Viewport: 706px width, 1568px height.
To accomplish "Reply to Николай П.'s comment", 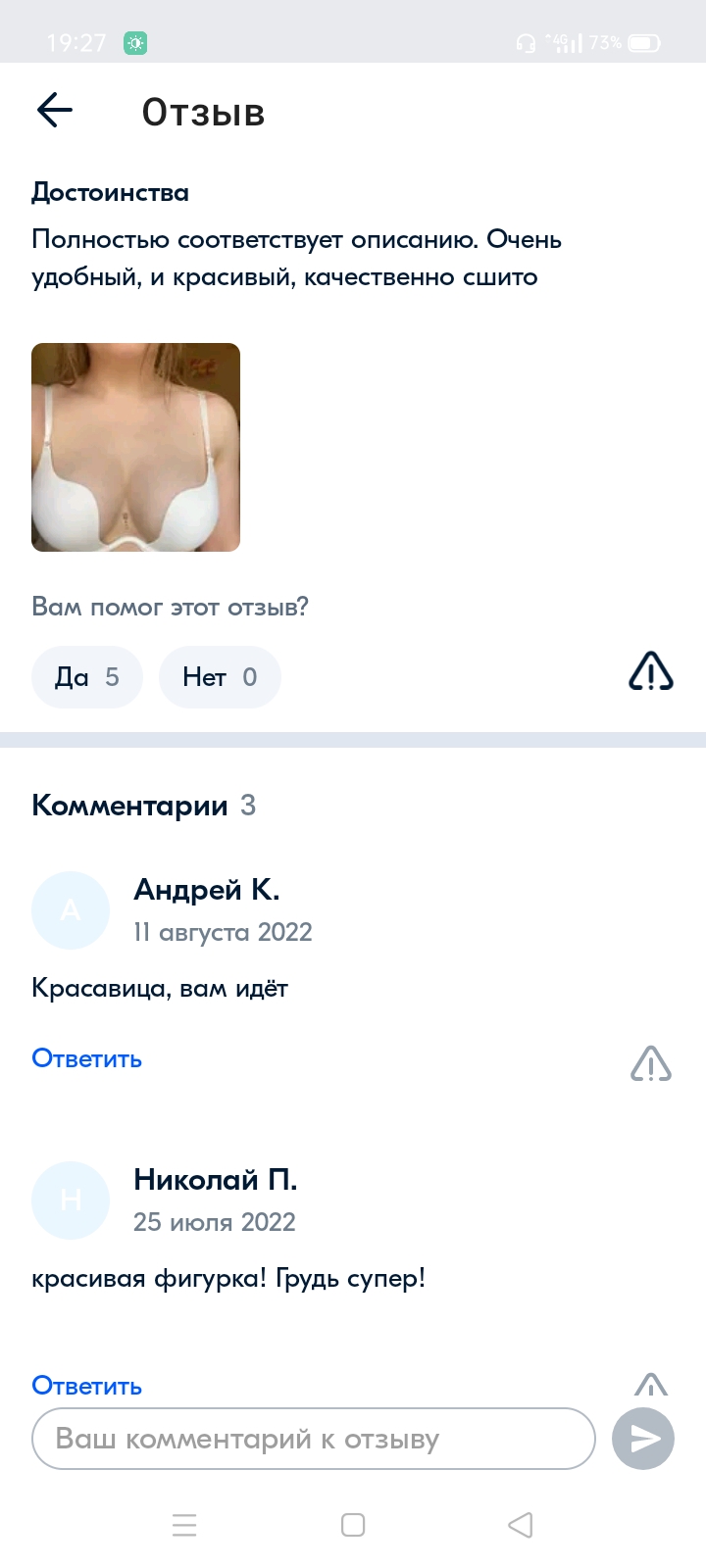I will pyautogui.click(x=86, y=1385).
